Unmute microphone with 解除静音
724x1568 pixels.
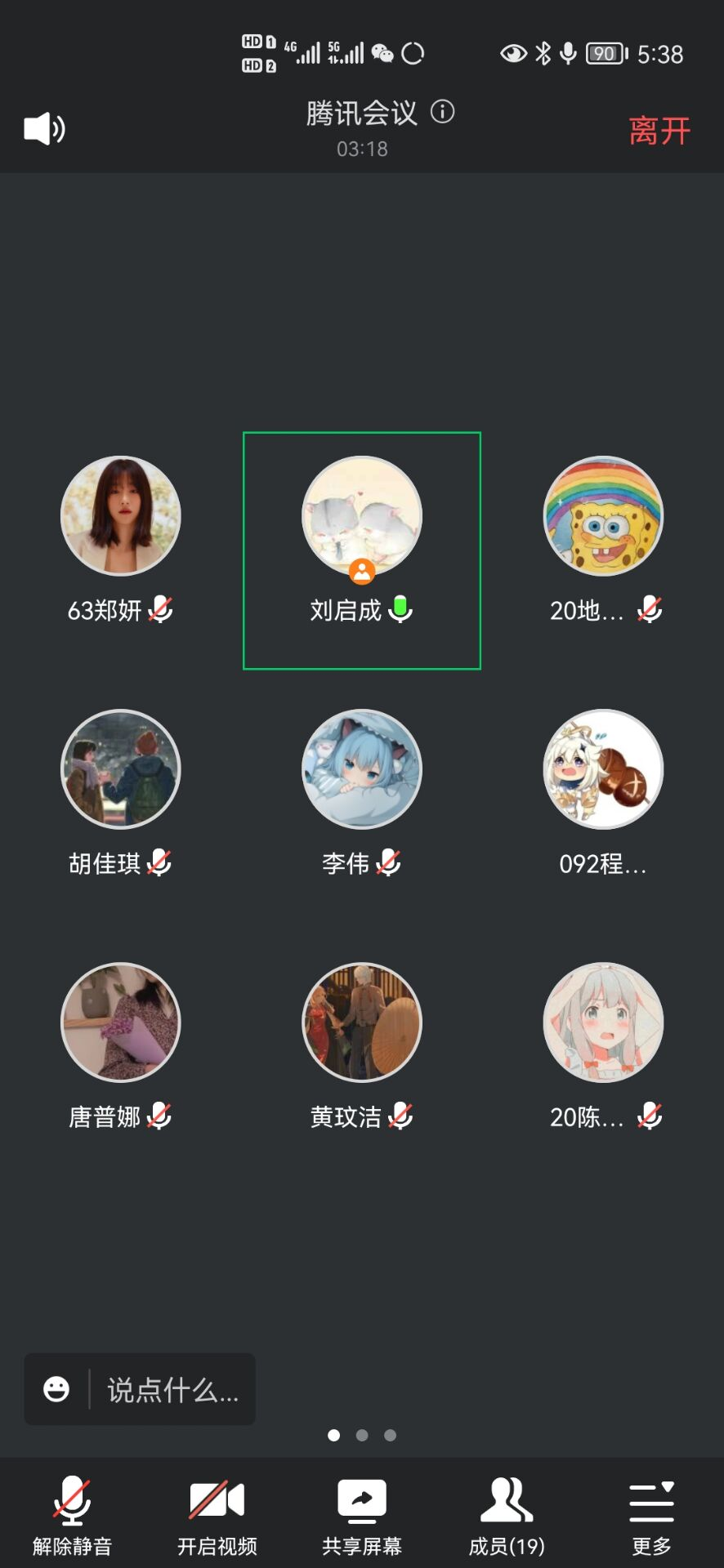pos(72,1516)
